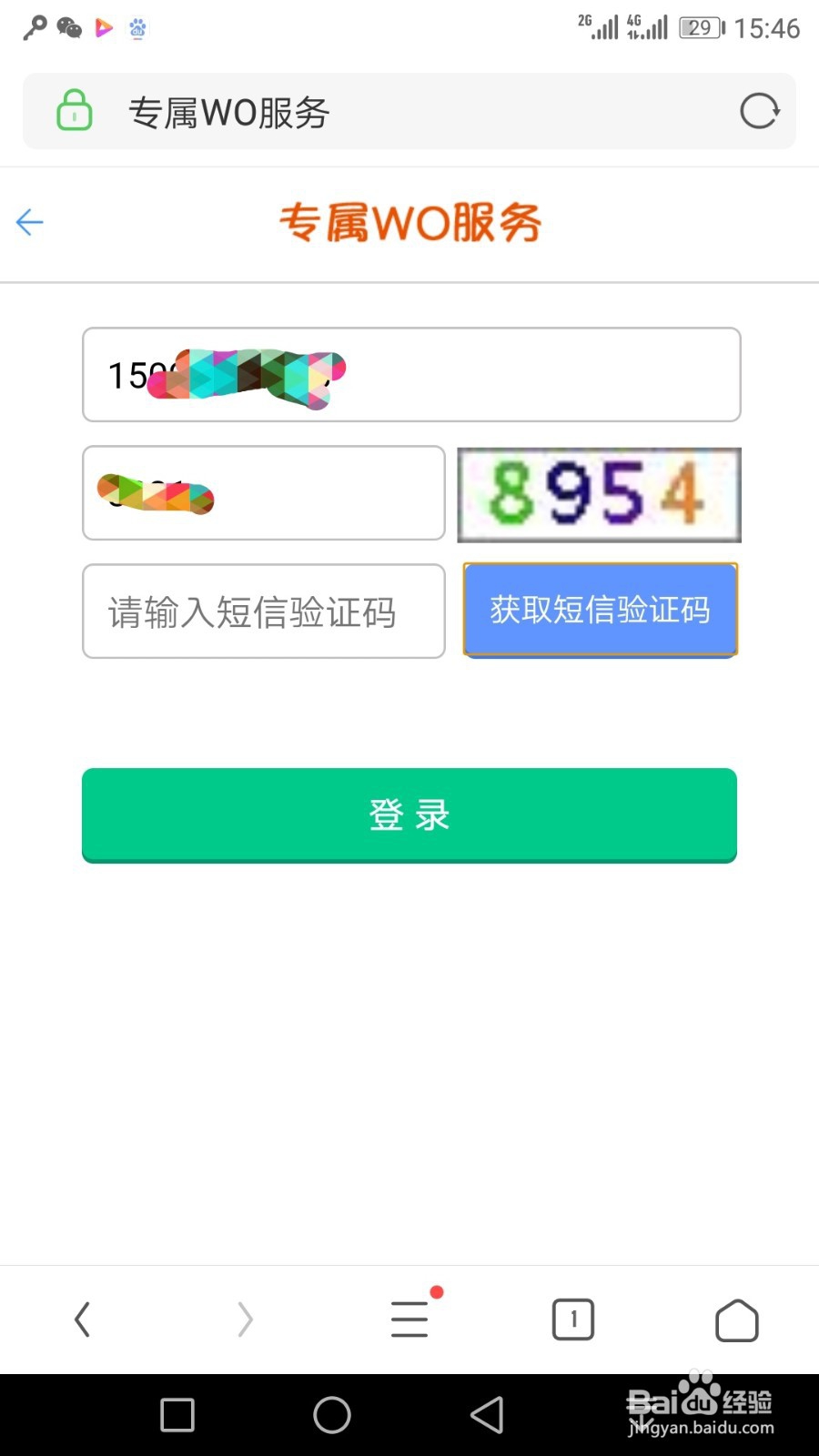Viewport: 819px width, 1456px height.
Task: Open browser home via the house icon
Action: coord(736,1319)
